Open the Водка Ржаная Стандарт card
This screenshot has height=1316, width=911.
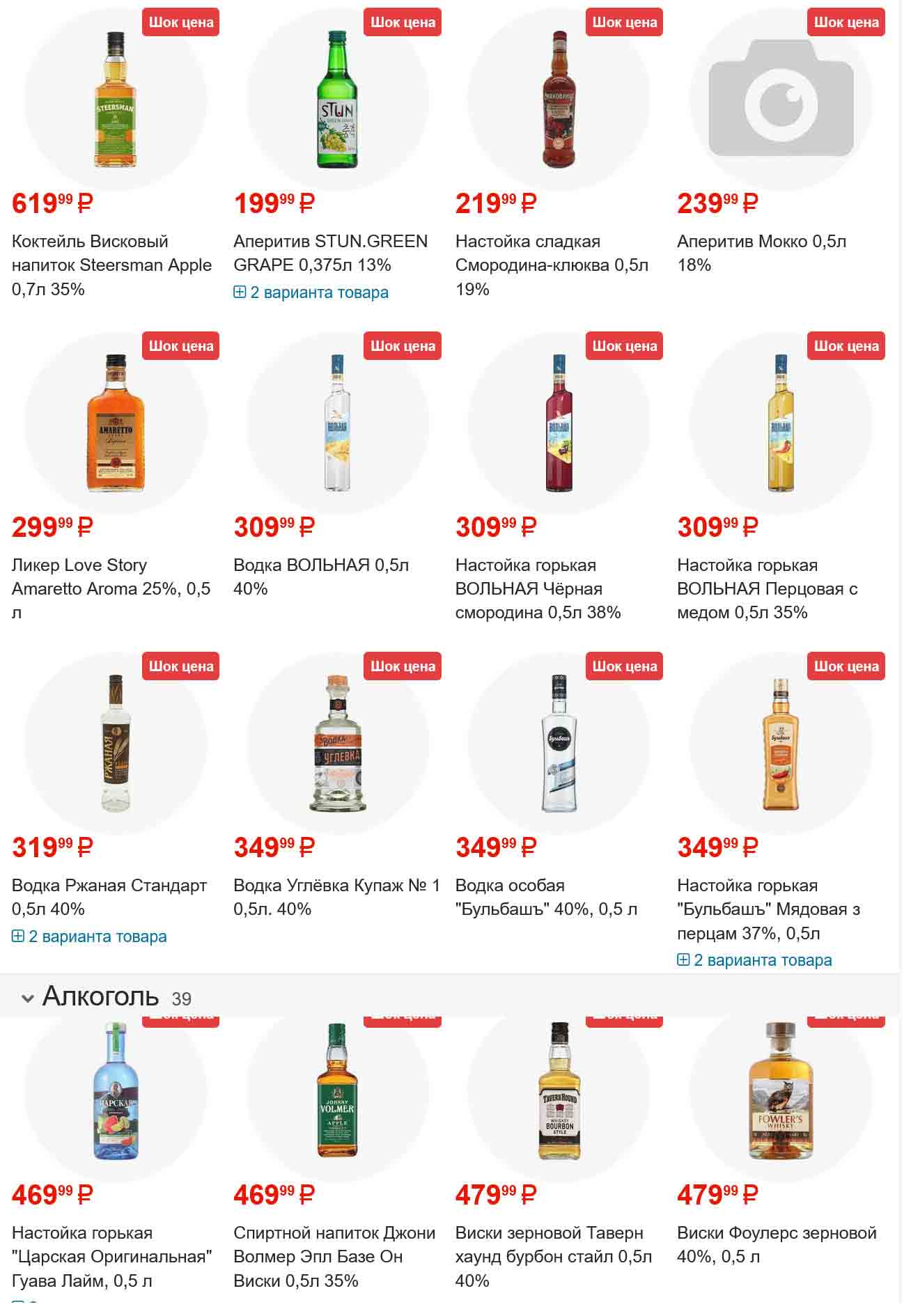pyautogui.click(x=109, y=898)
